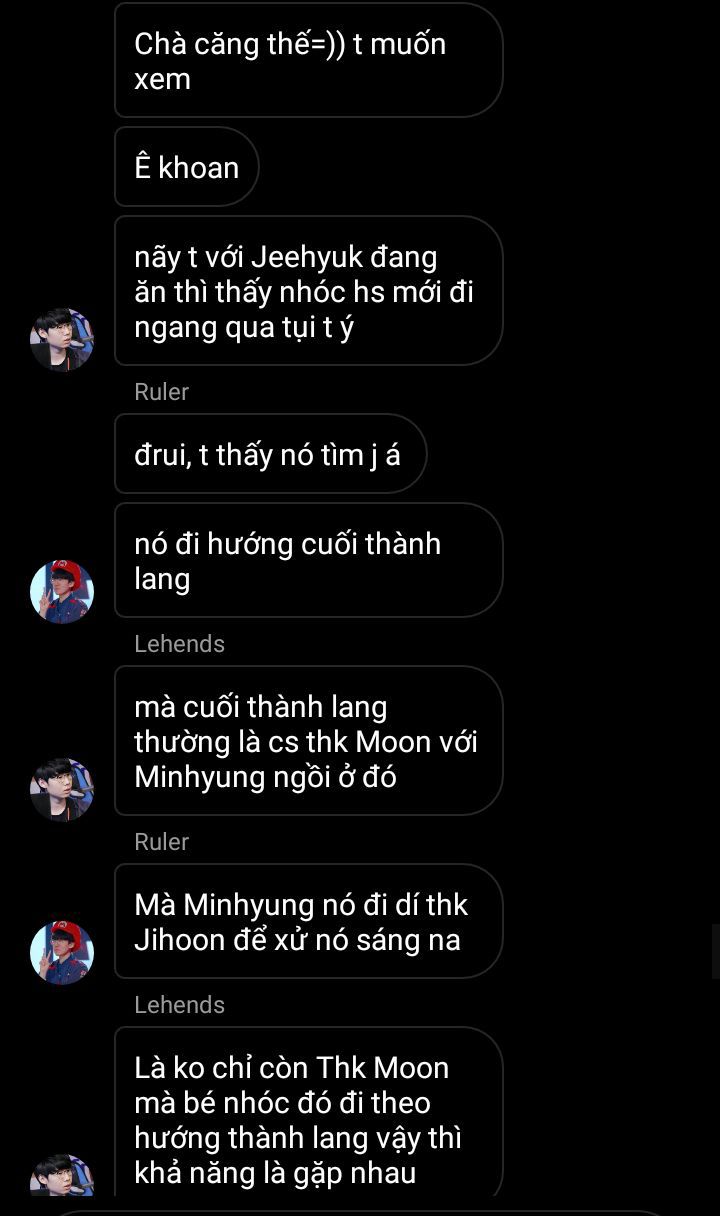This screenshot has height=1216, width=720.
Task: Open Ruler's avatar beside the Jeehyuk message
Action: tap(62, 340)
